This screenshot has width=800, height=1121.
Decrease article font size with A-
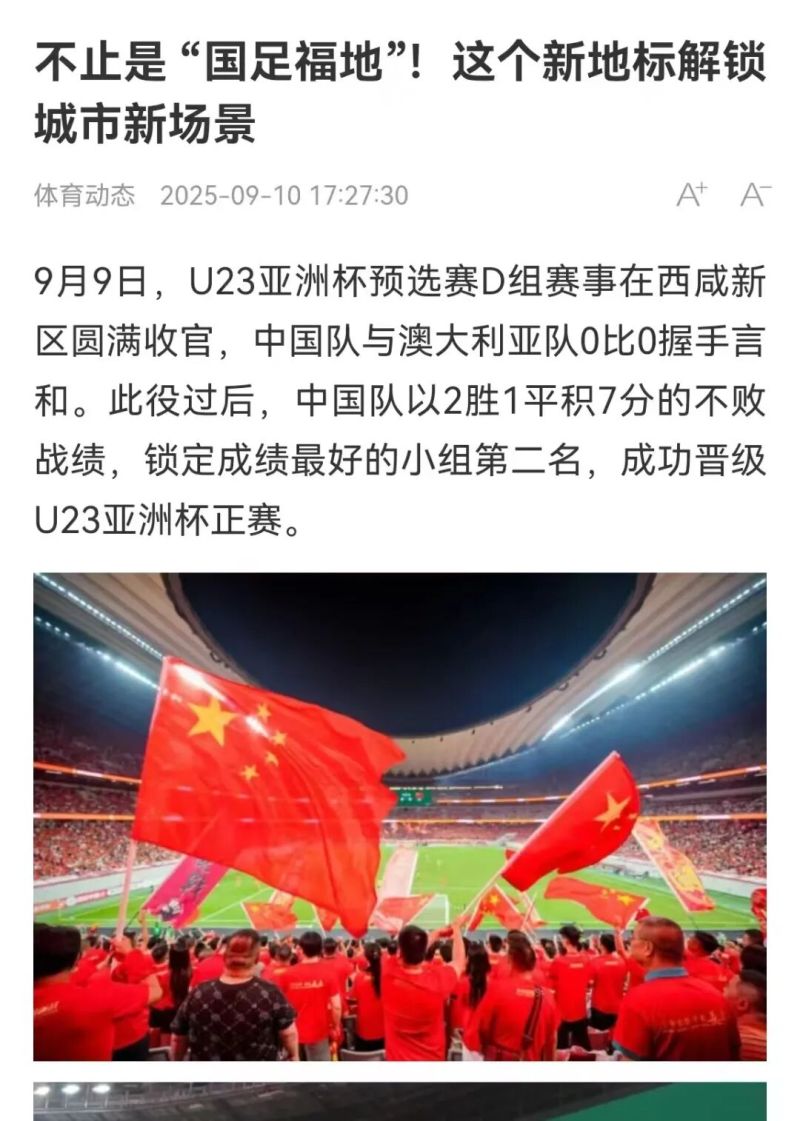pos(755,194)
